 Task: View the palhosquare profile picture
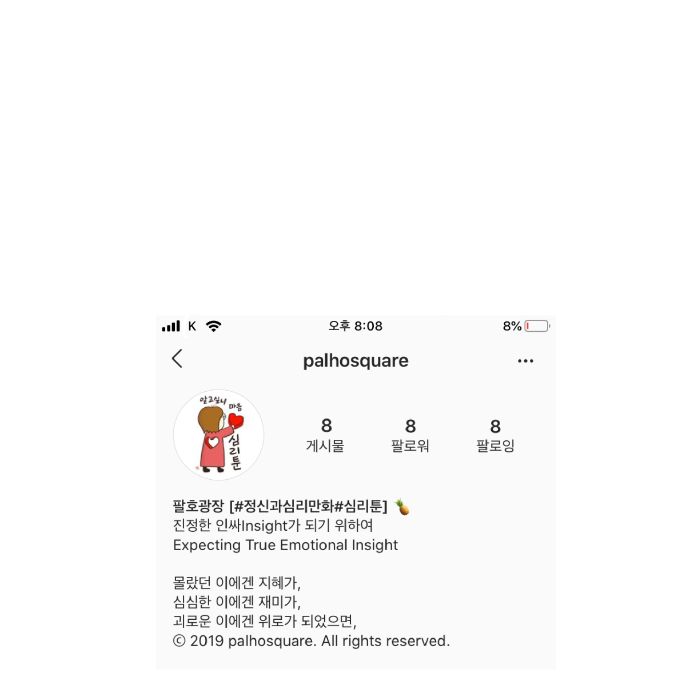click(218, 435)
